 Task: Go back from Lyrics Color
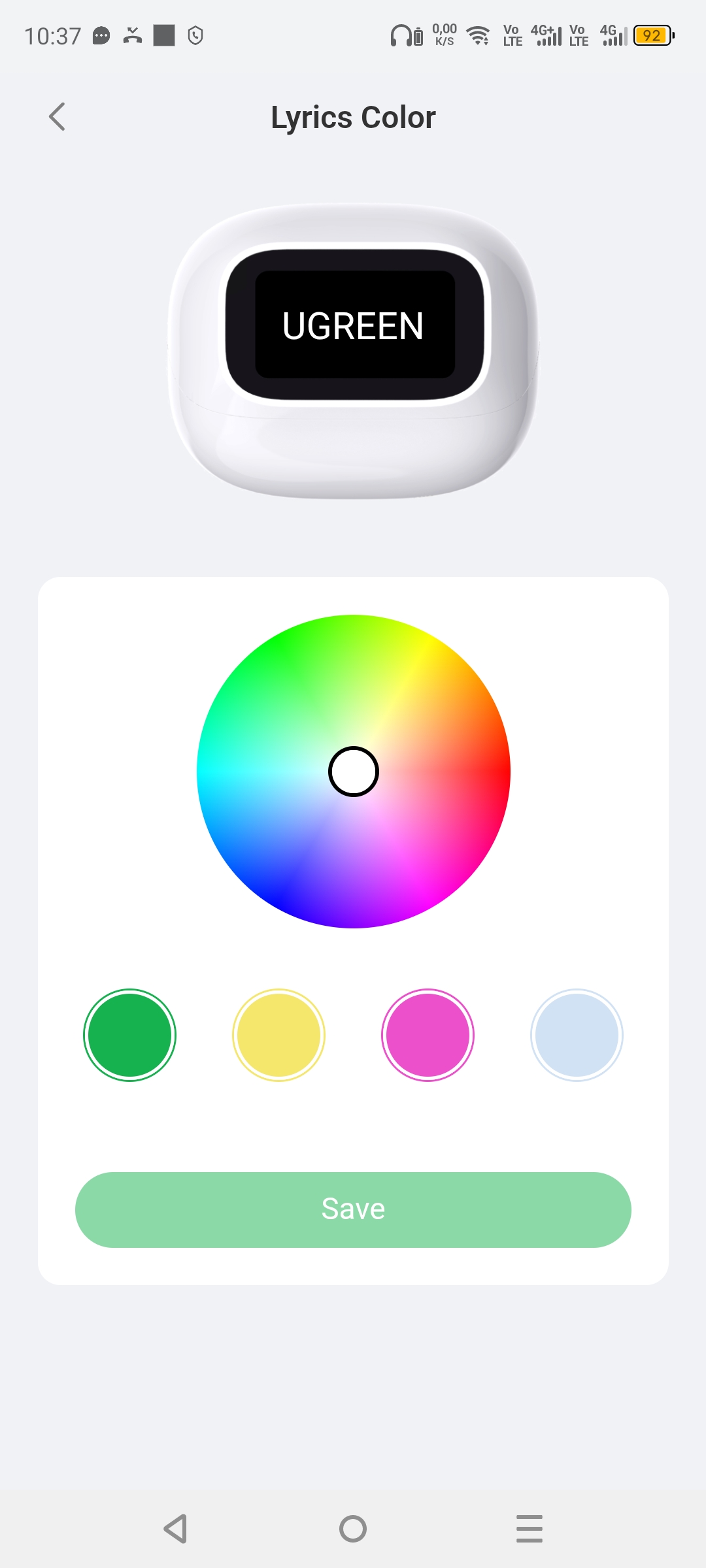pyautogui.click(x=58, y=117)
